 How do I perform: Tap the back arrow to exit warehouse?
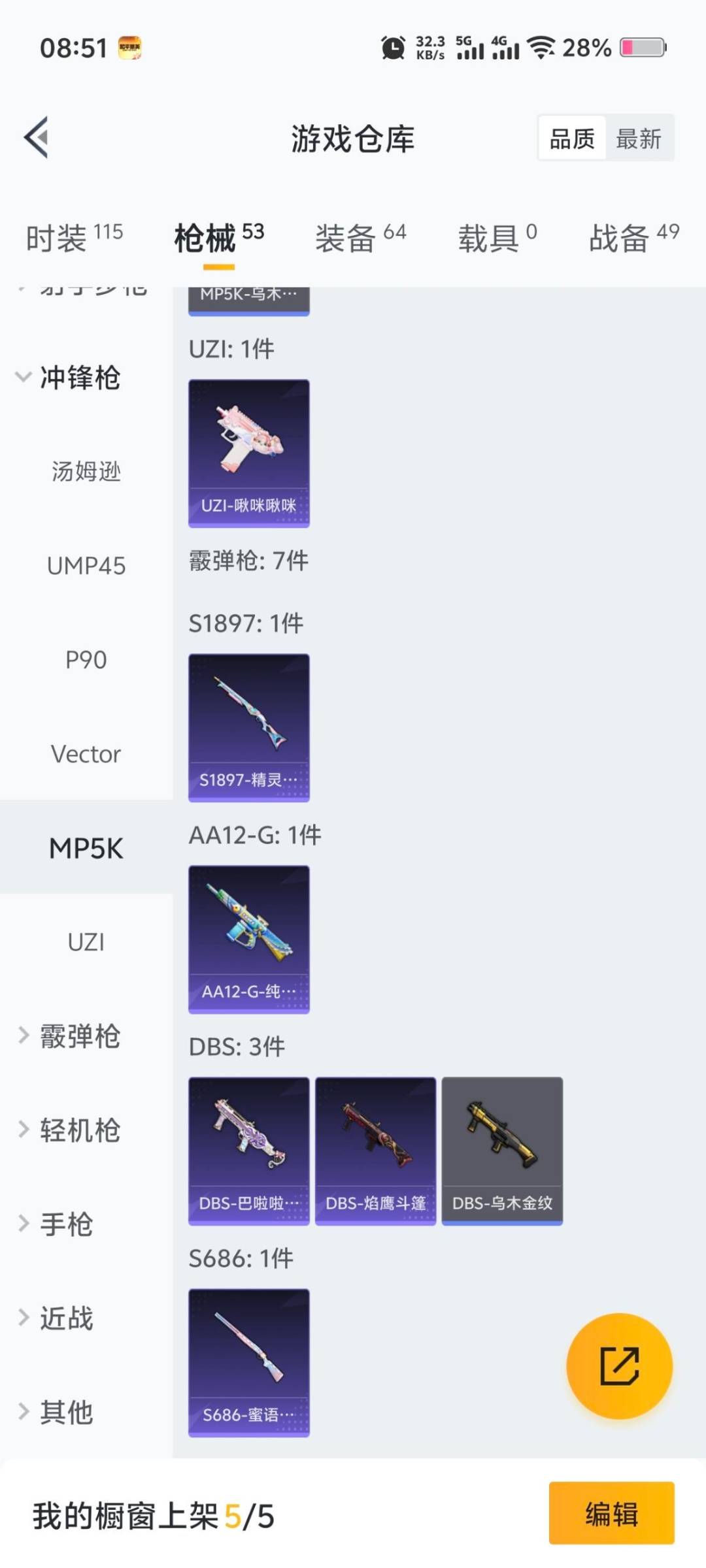pyautogui.click(x=37, y=137)
